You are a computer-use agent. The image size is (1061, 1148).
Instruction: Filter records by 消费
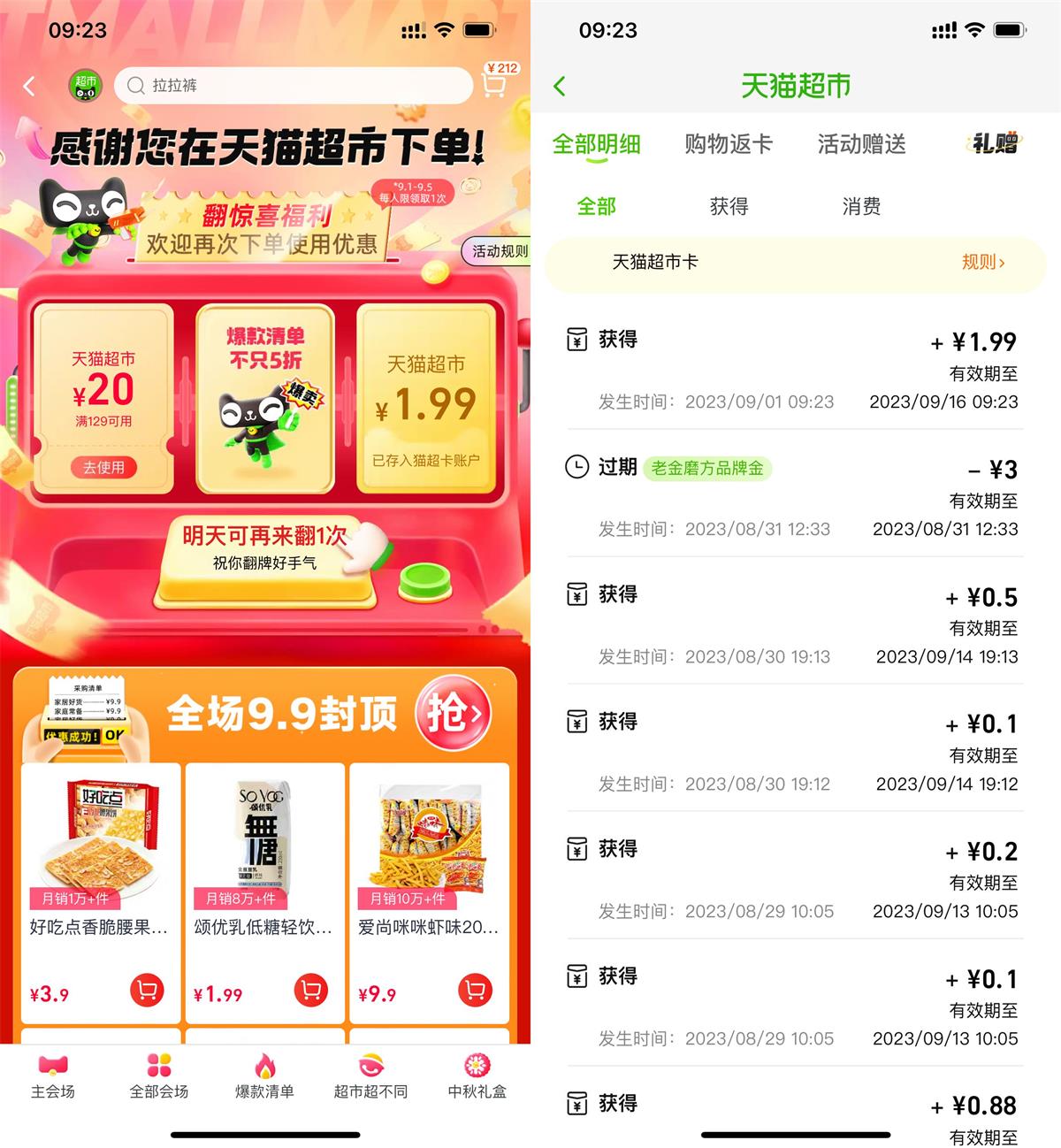(x=861, y=207)
